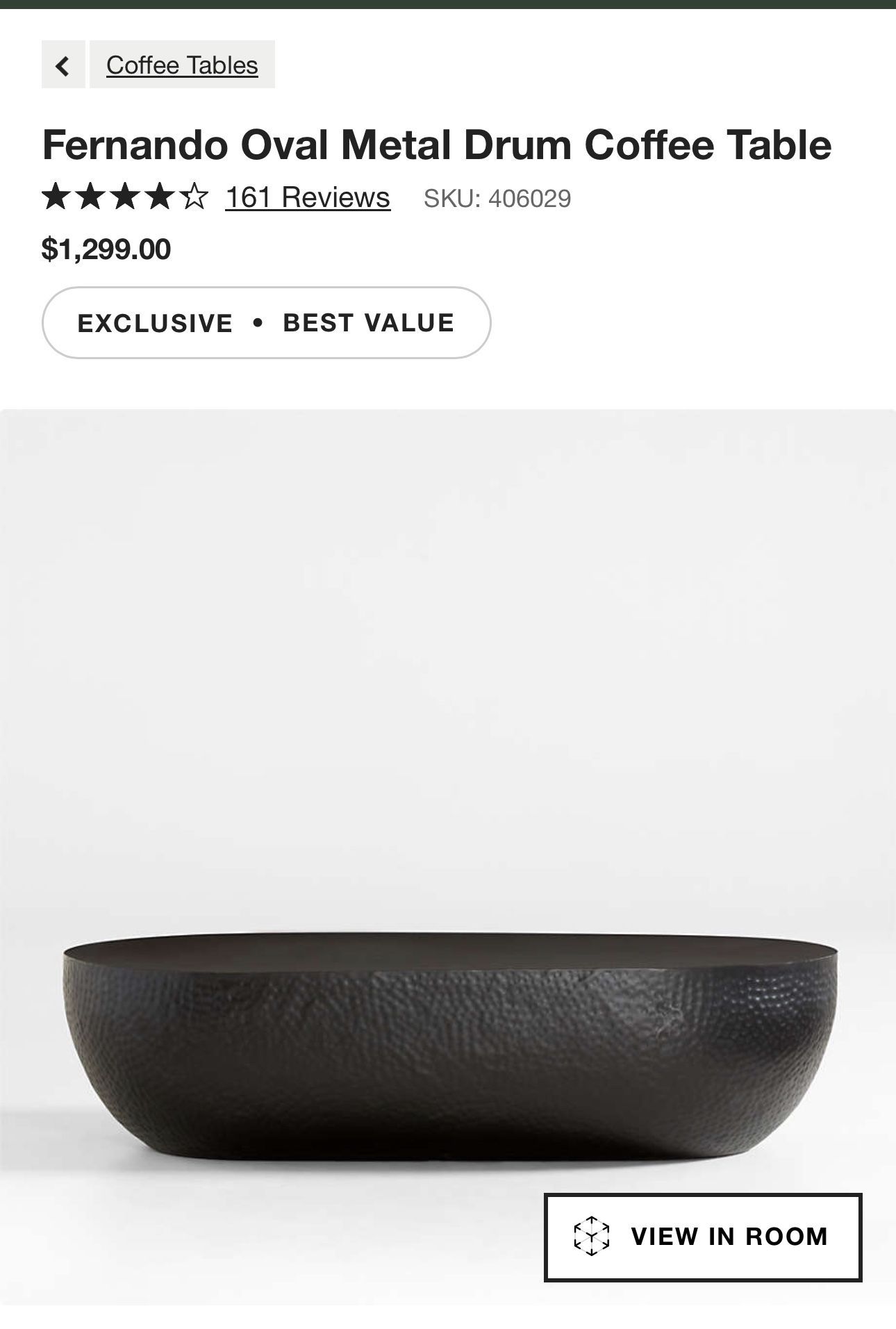896x1329 pixels.
Task: Open the Coffee Tables breadcrumb link
Action: [x=182, y=65]
